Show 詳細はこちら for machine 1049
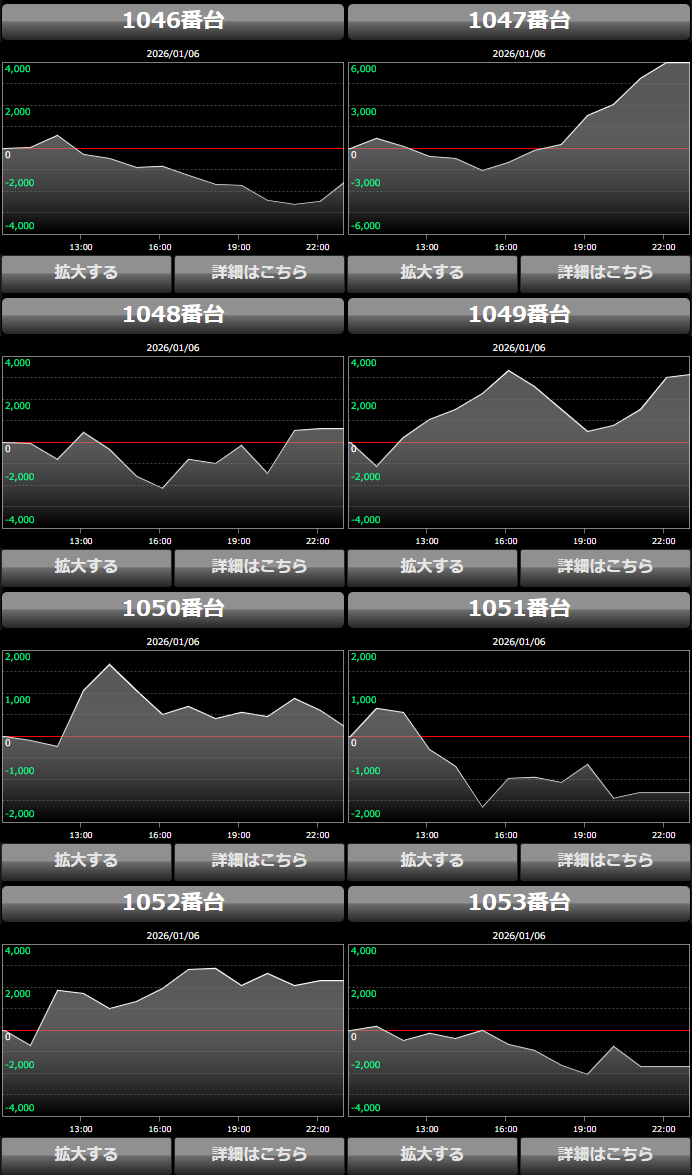 [605, 566]
